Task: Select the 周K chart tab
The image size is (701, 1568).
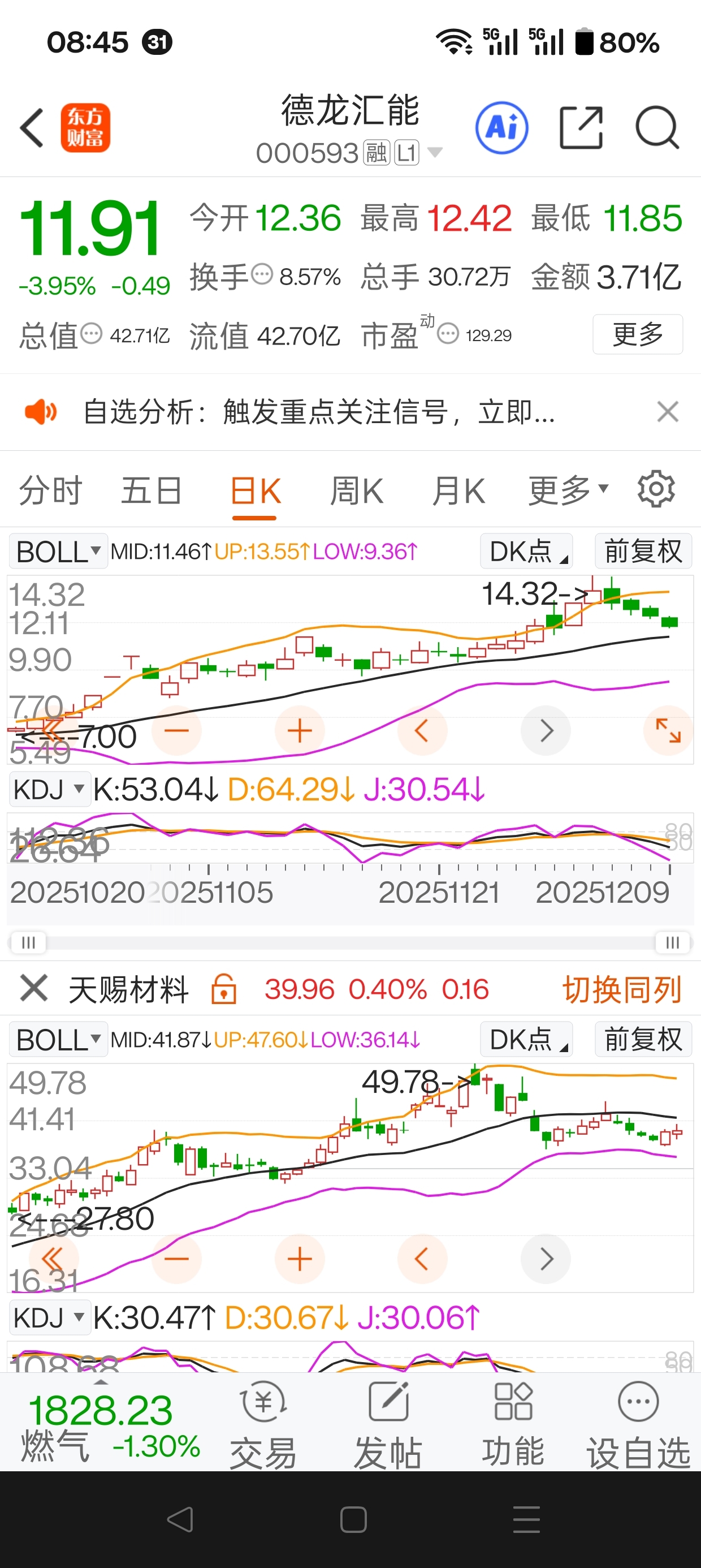Action: coord(357,490)
